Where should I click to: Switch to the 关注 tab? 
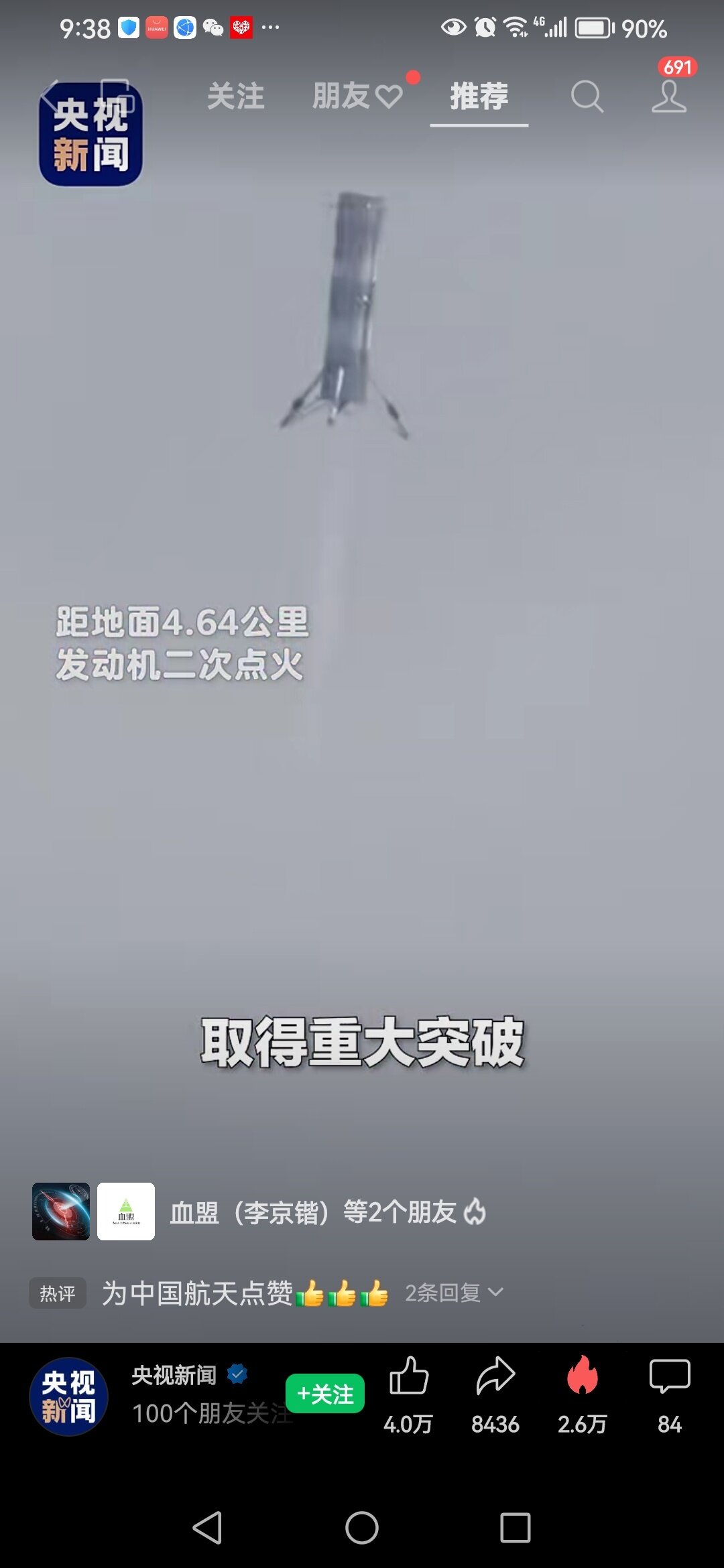pos(235,96)
